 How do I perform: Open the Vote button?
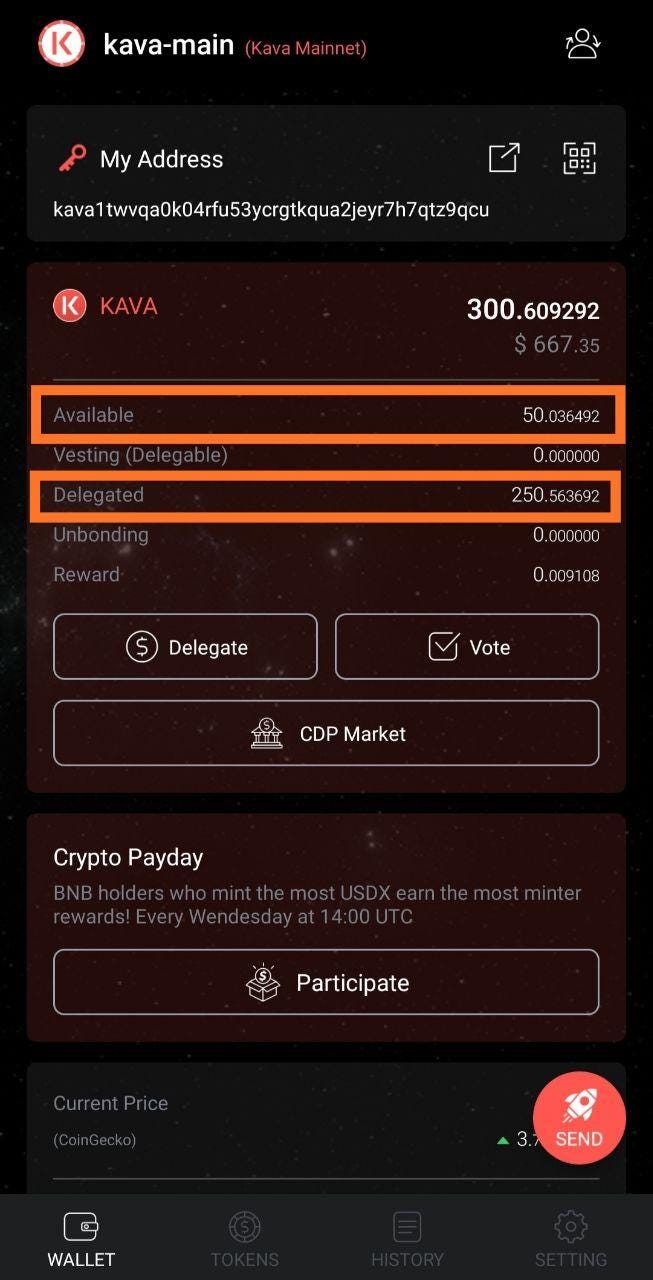pos(467,647)
